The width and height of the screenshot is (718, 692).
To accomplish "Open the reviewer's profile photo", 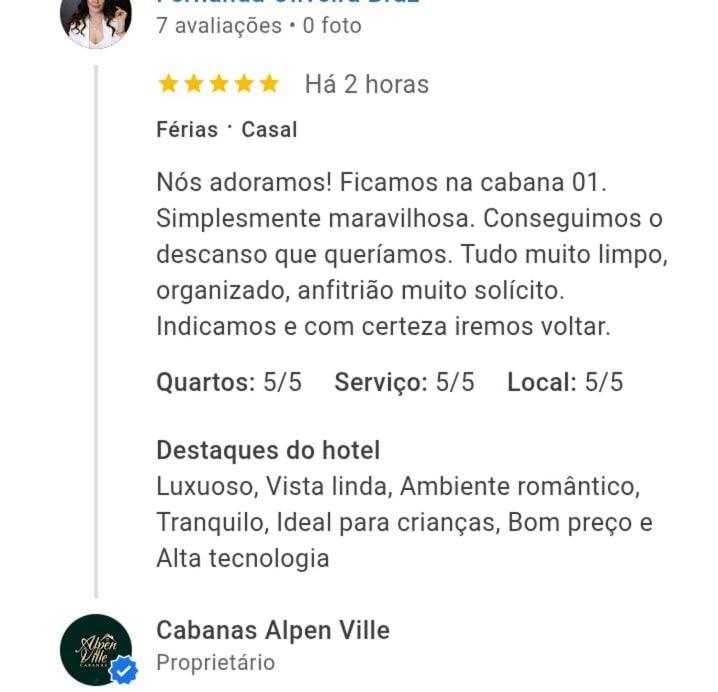I will click(96, 18).
